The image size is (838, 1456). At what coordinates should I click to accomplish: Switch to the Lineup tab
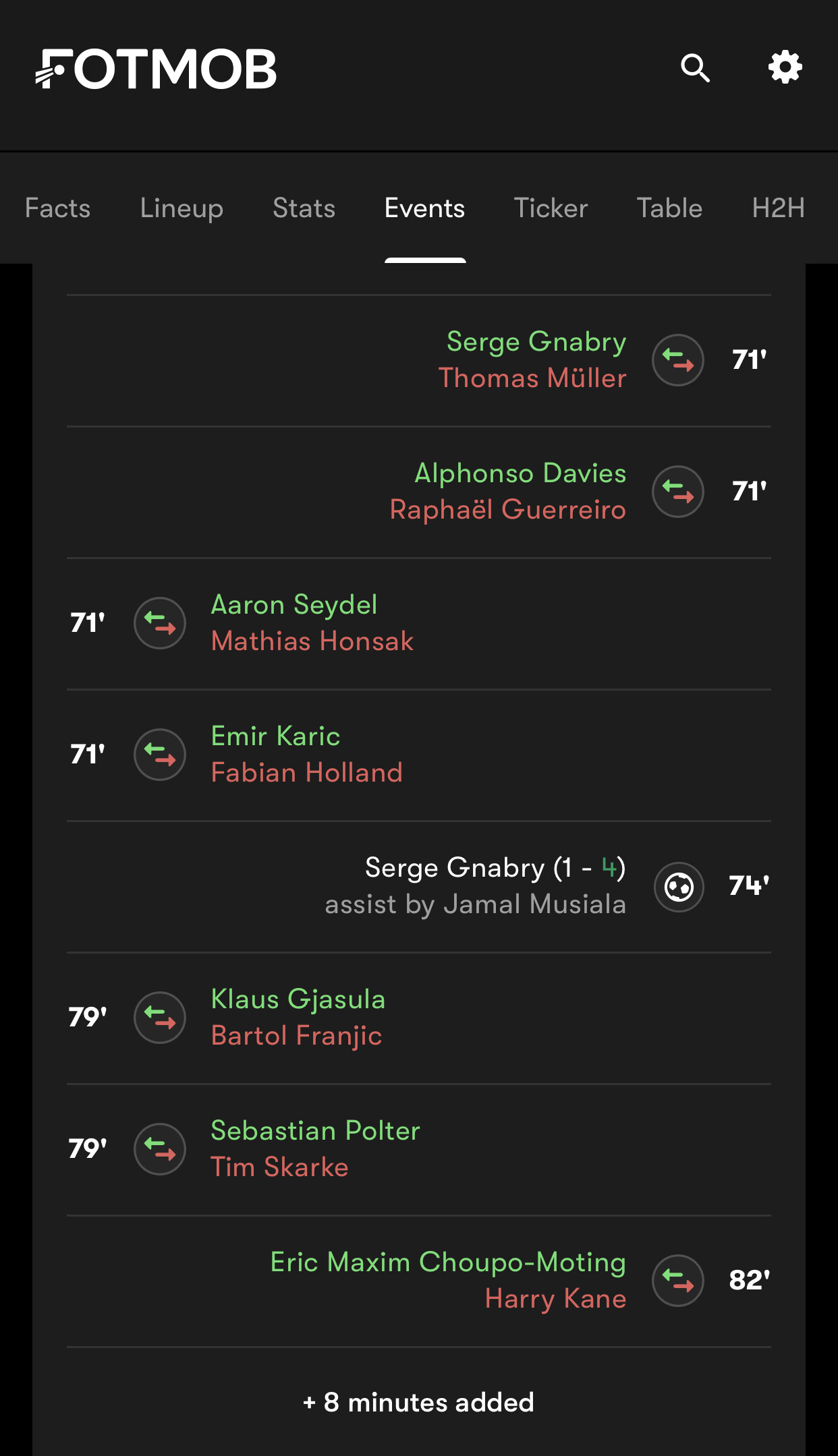(x=181, y=208)
